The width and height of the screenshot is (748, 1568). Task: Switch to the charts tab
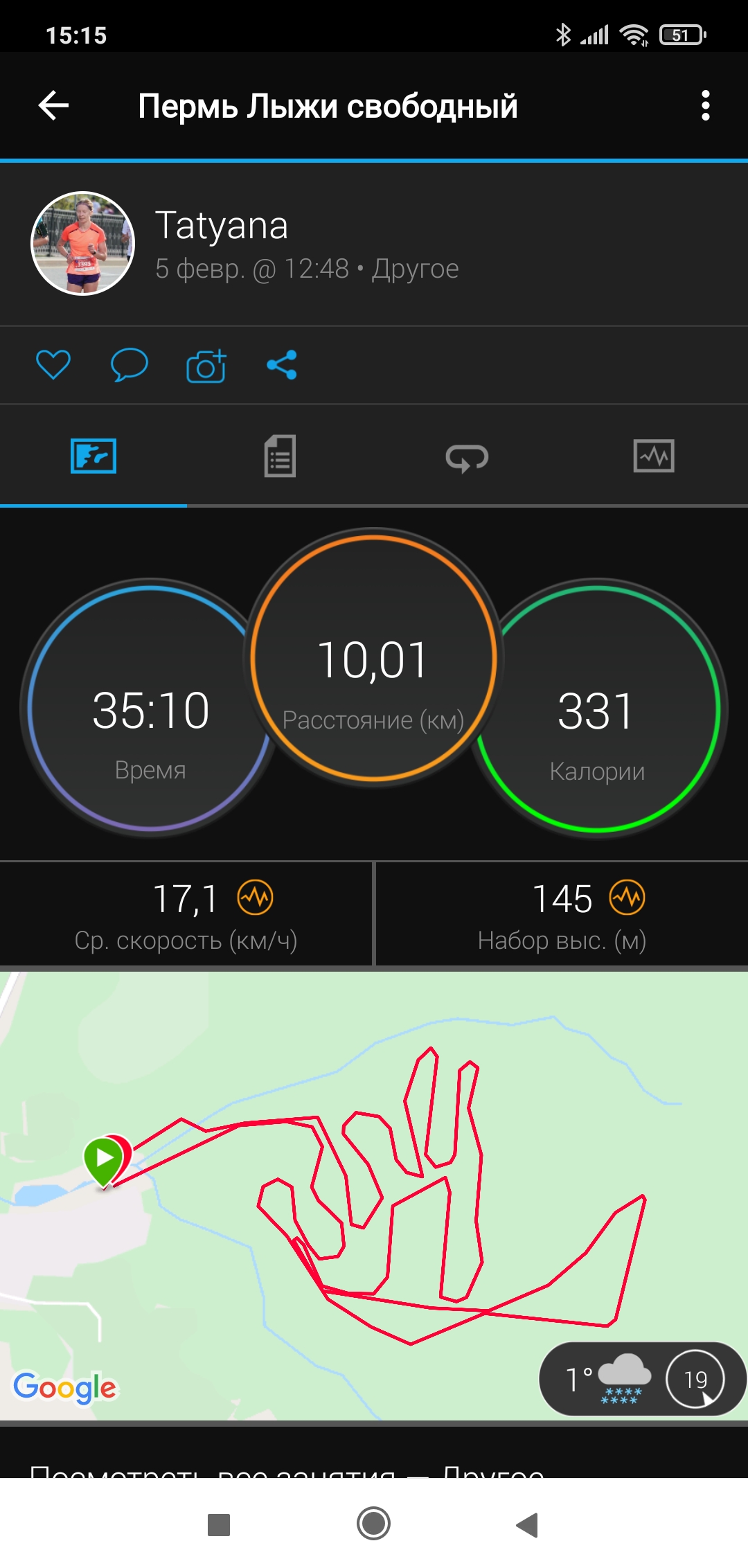pos(654,456)
